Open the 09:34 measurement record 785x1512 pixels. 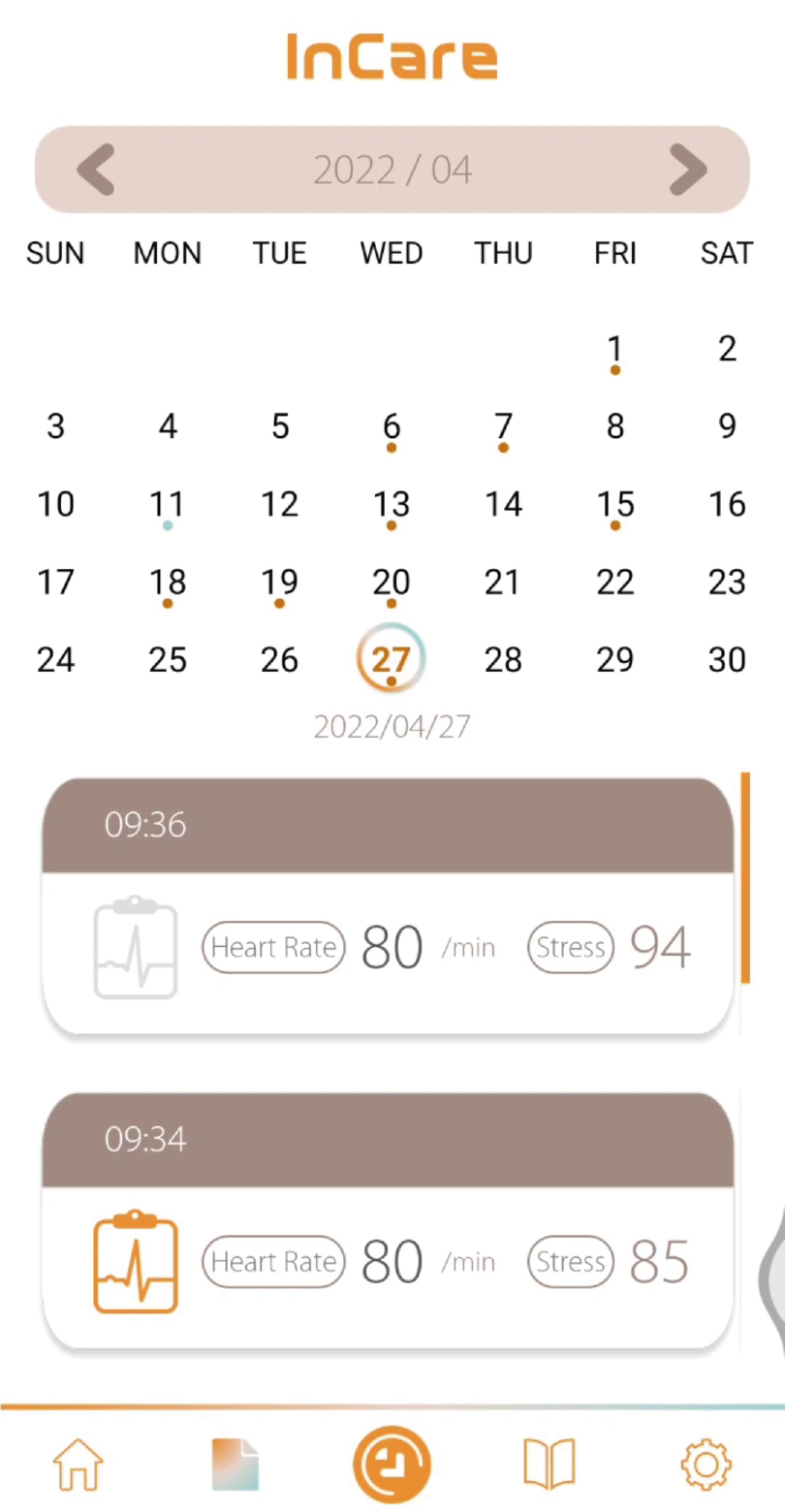[388, 1221]
